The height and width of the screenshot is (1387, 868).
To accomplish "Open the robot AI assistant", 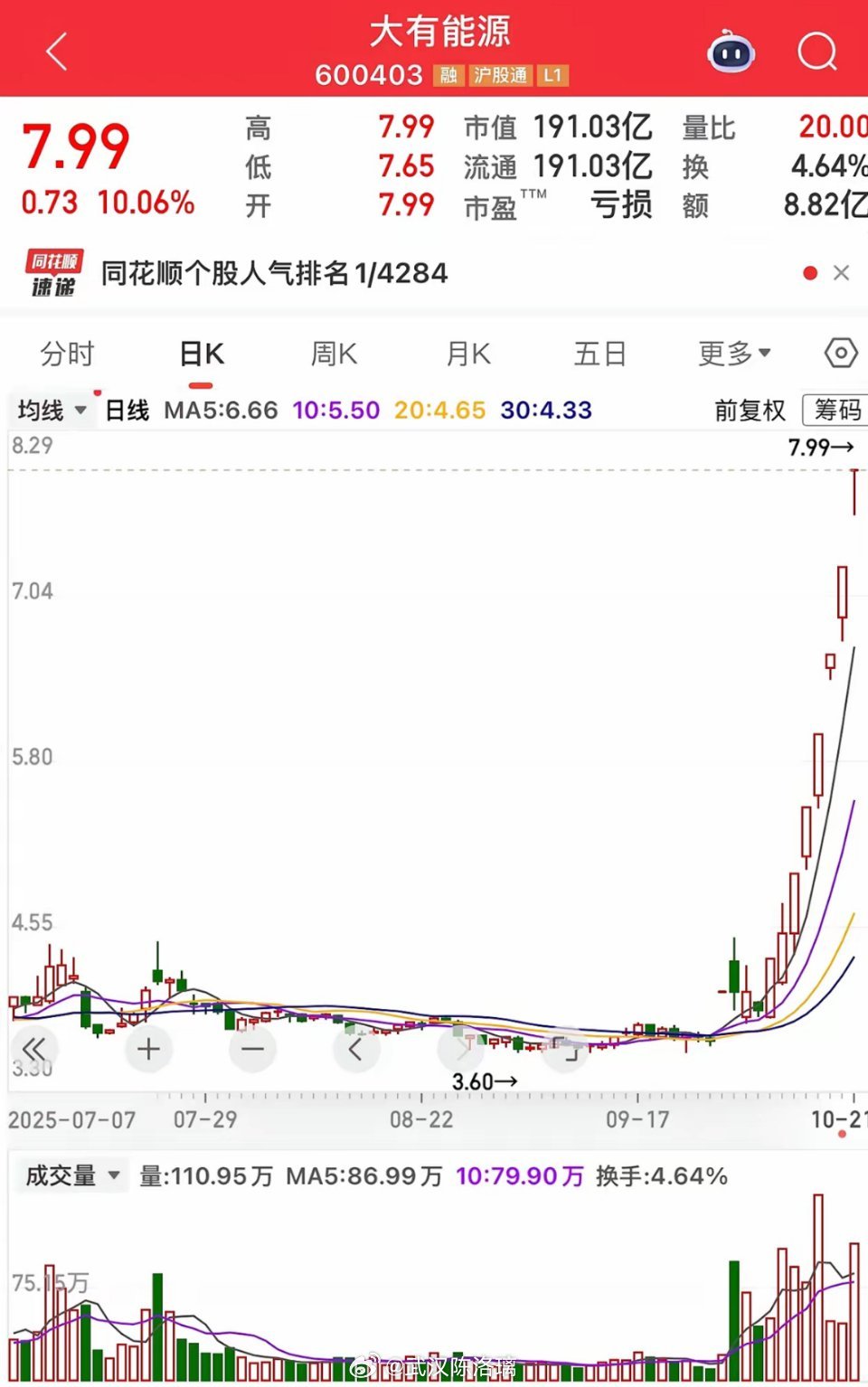I will click(731, 52).
